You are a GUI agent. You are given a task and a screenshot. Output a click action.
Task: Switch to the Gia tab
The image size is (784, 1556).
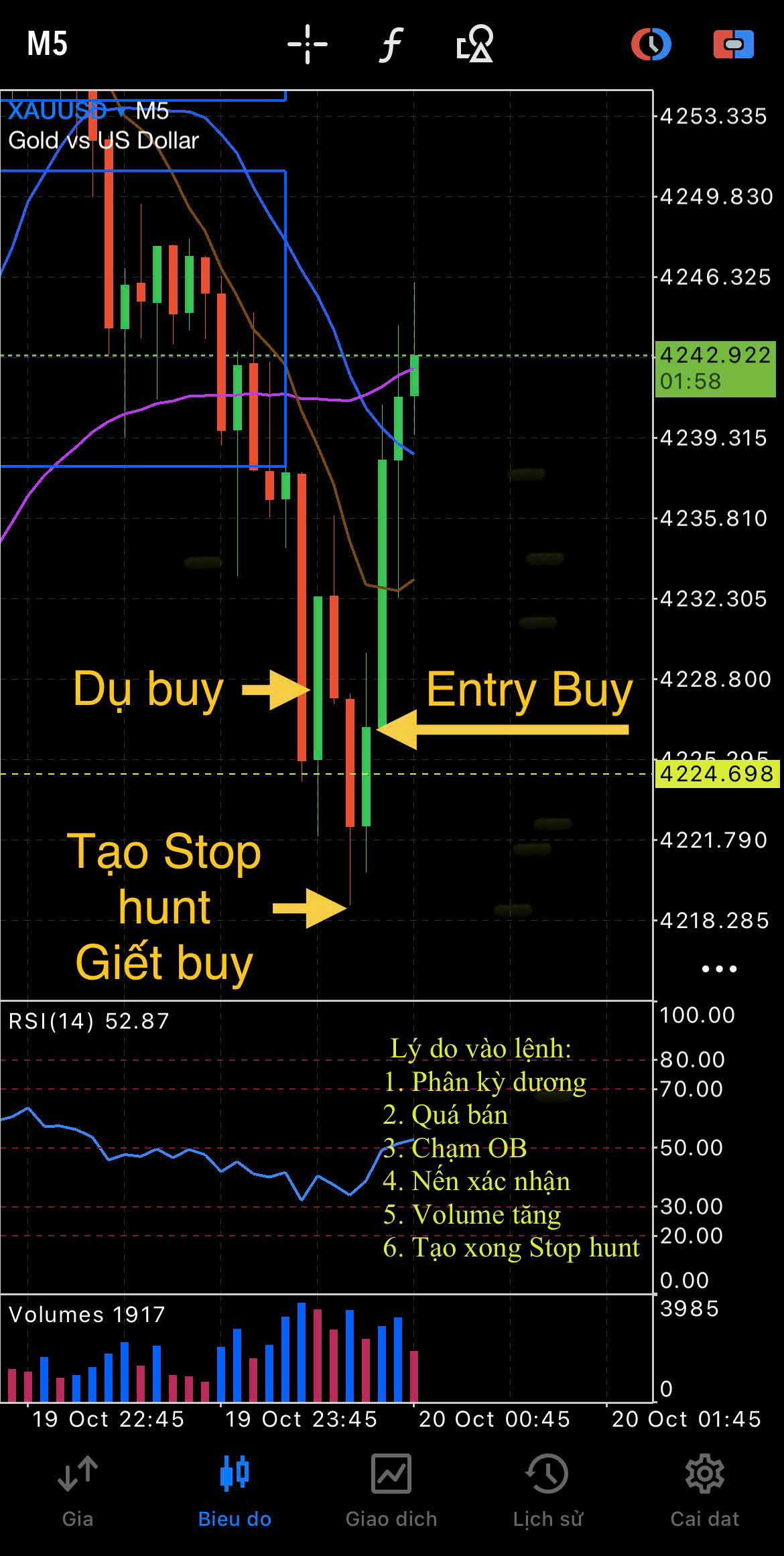pyautogui.click(x=78, y=1488)
